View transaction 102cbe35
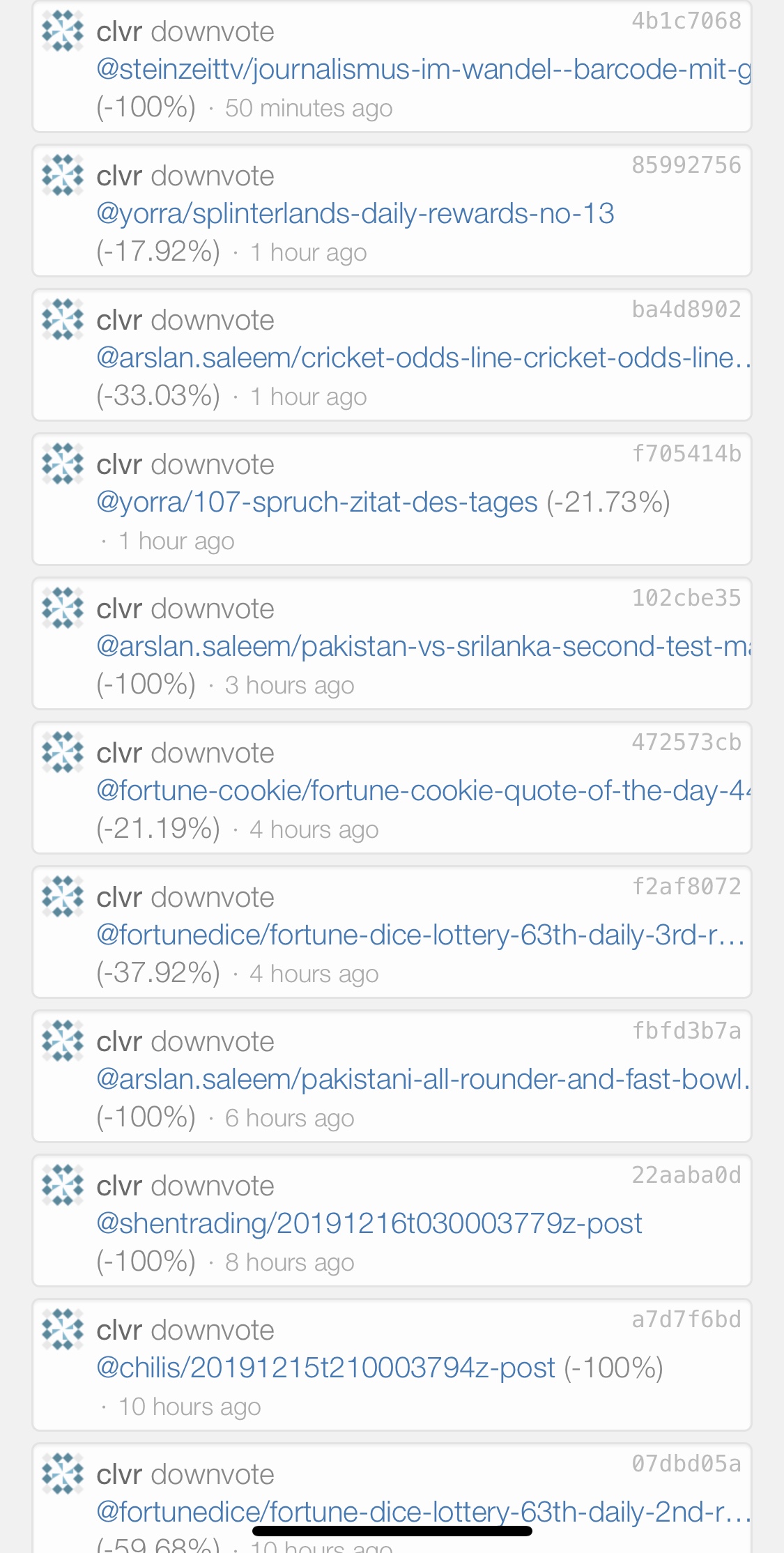Screen dimensions: 784x1553 (x=686, y=599)
